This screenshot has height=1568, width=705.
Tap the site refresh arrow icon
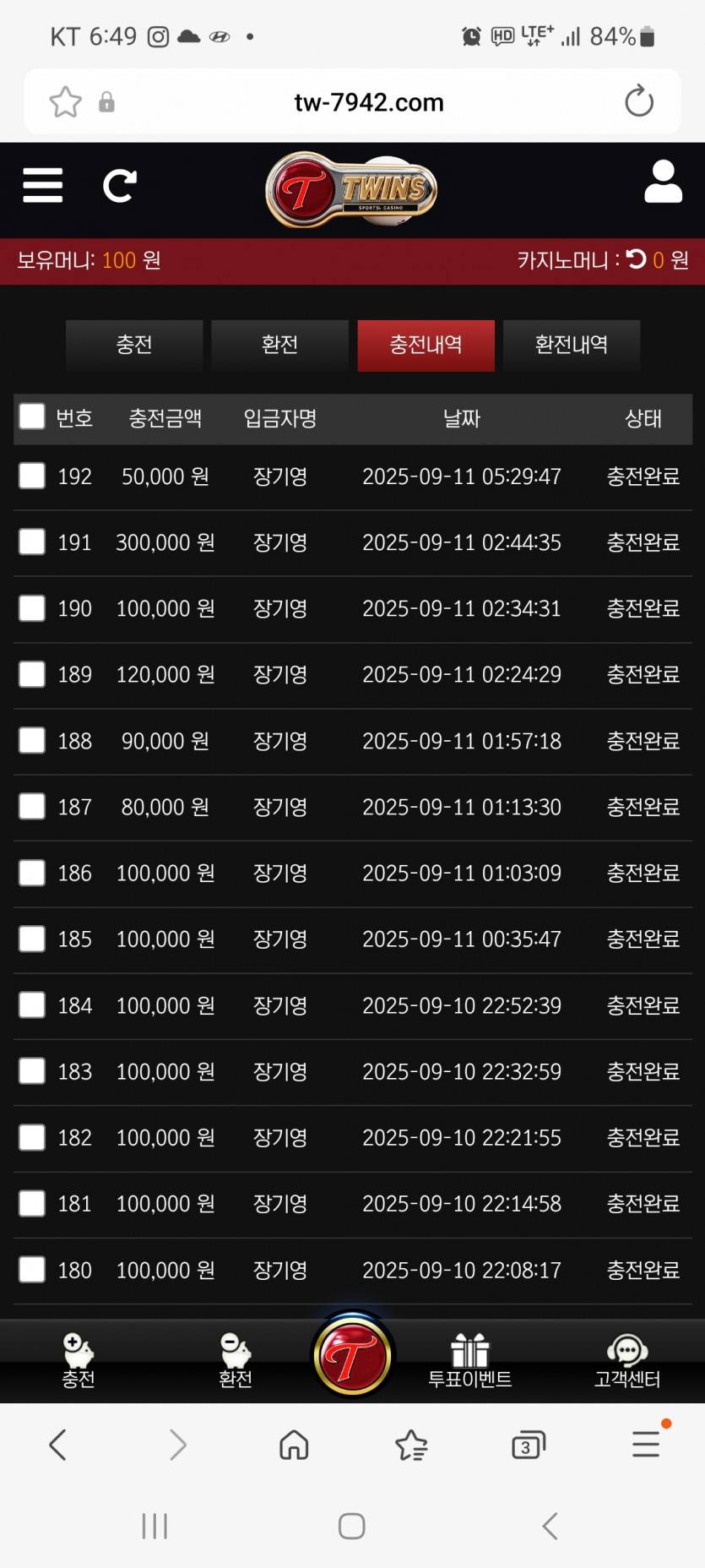119,186
